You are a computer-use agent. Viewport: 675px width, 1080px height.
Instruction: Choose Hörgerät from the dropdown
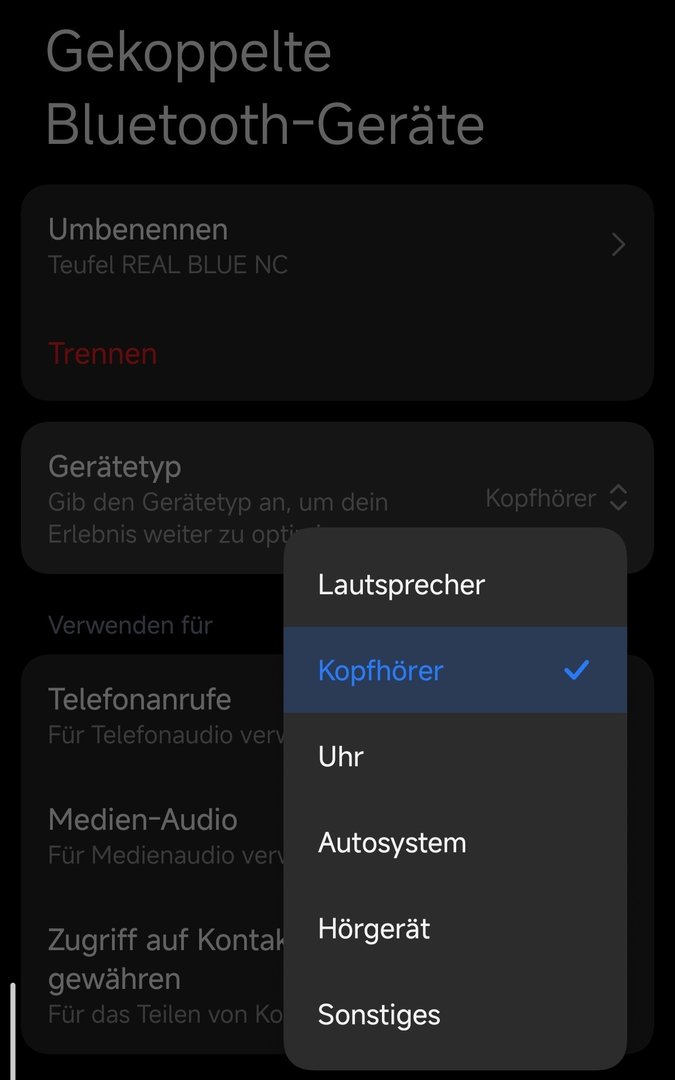point(454,929)
